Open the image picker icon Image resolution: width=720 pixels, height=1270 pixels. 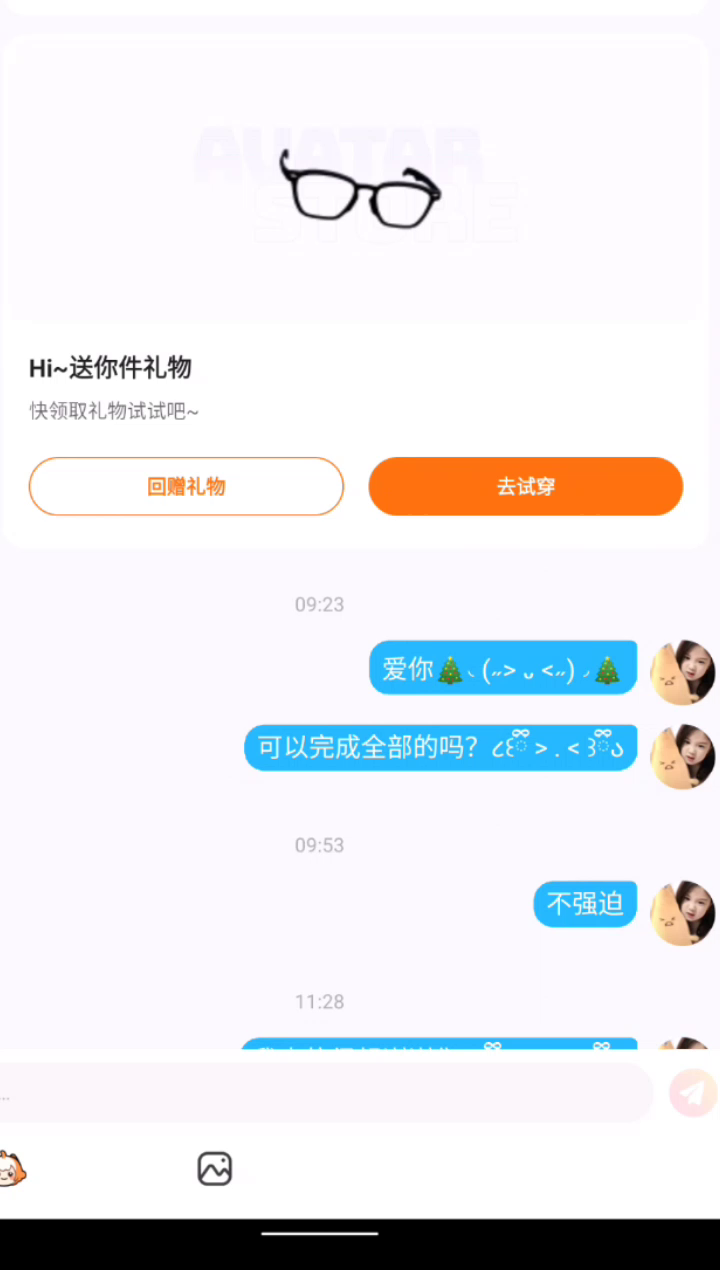click(214, 1168)
